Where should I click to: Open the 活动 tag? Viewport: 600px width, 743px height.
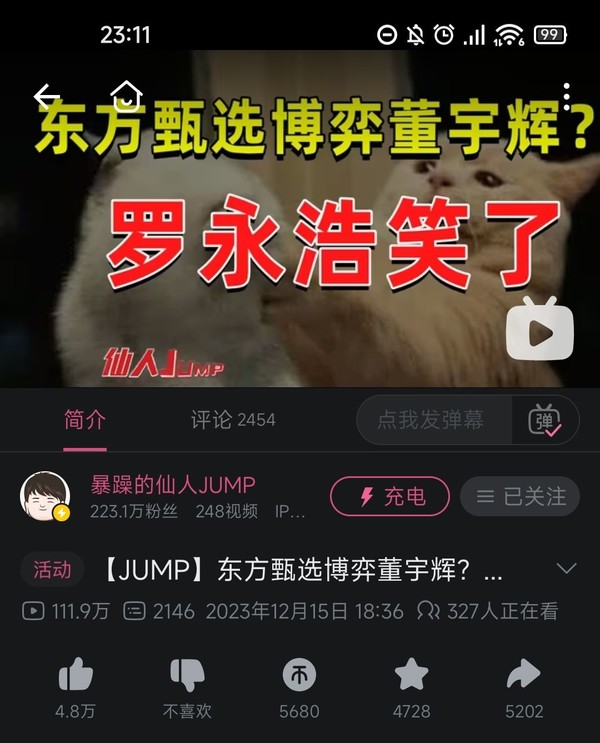(52, 571)
